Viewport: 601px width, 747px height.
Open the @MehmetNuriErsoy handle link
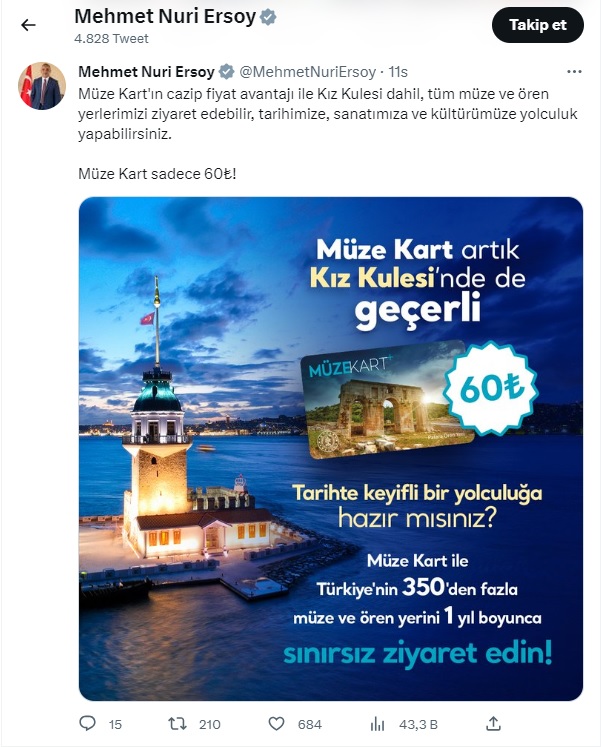pyautogui.click(x=308, y=72)
